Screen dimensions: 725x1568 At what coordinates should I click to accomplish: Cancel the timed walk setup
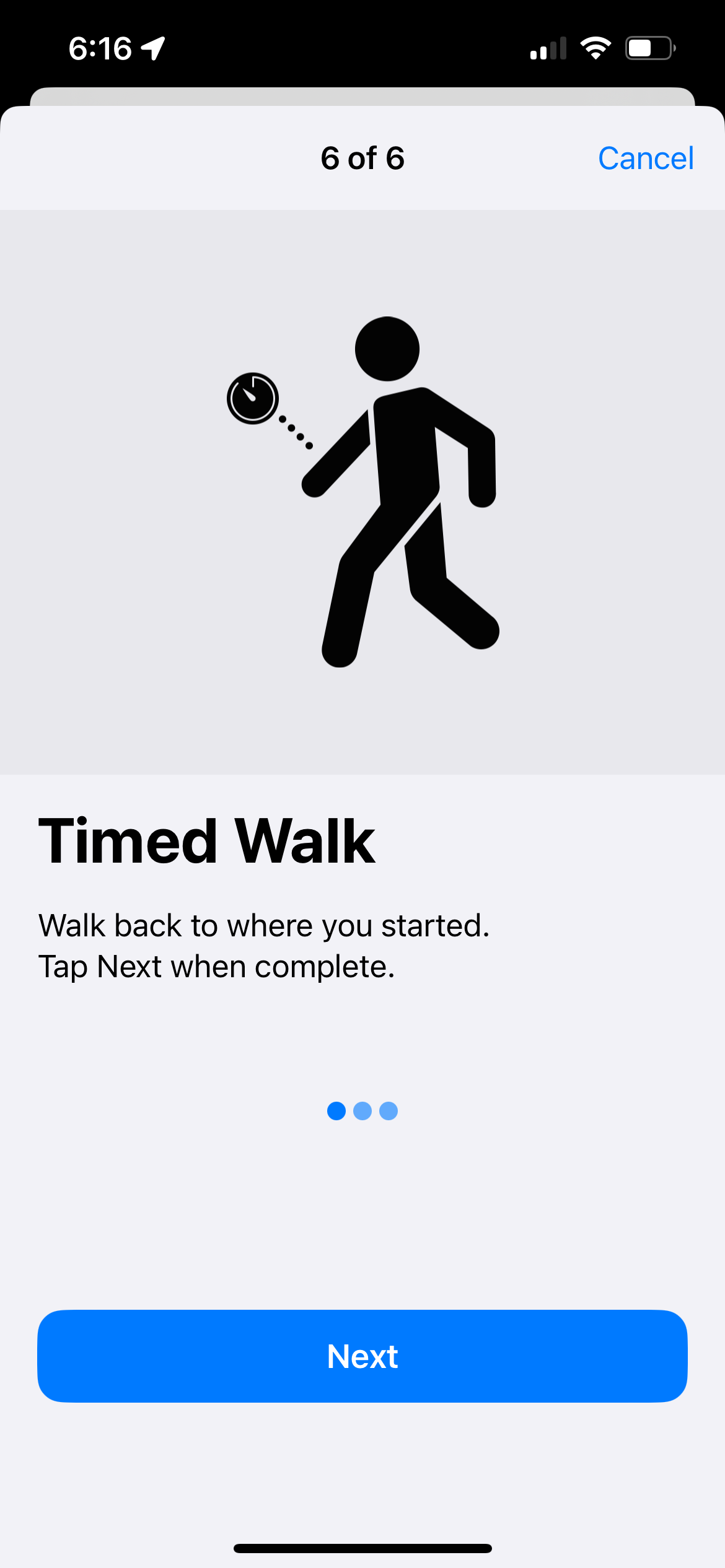[x=645, y=159]
